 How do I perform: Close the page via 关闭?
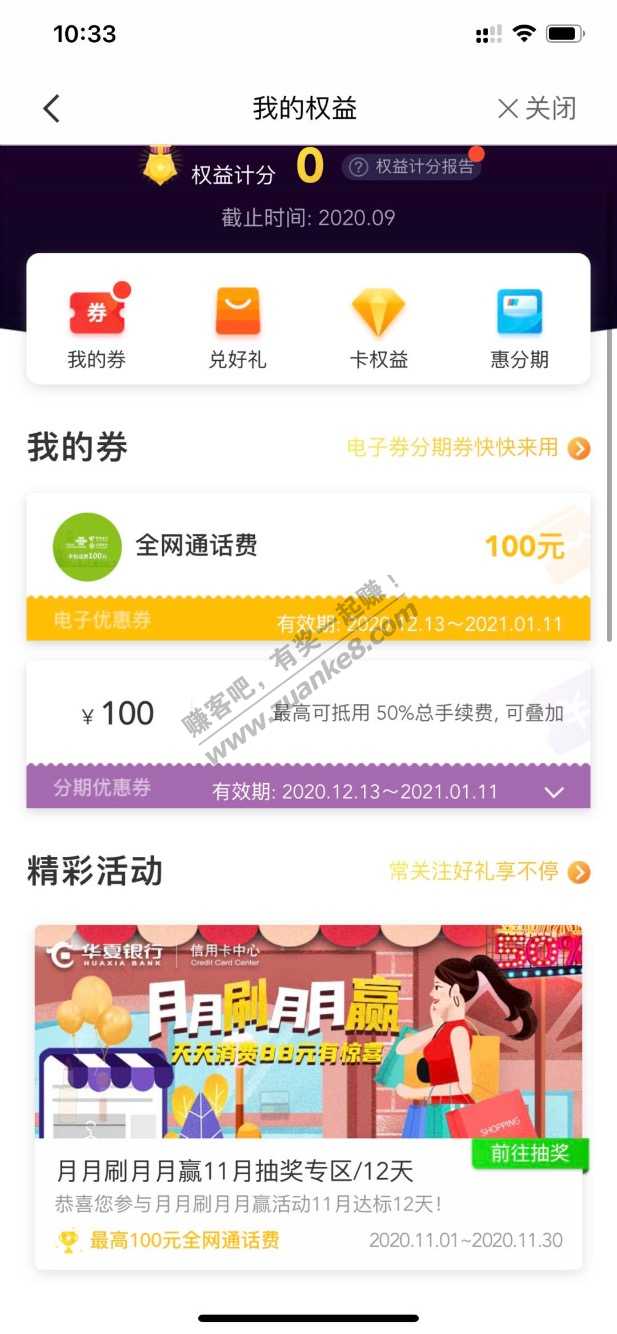click(x=538, y=108)
